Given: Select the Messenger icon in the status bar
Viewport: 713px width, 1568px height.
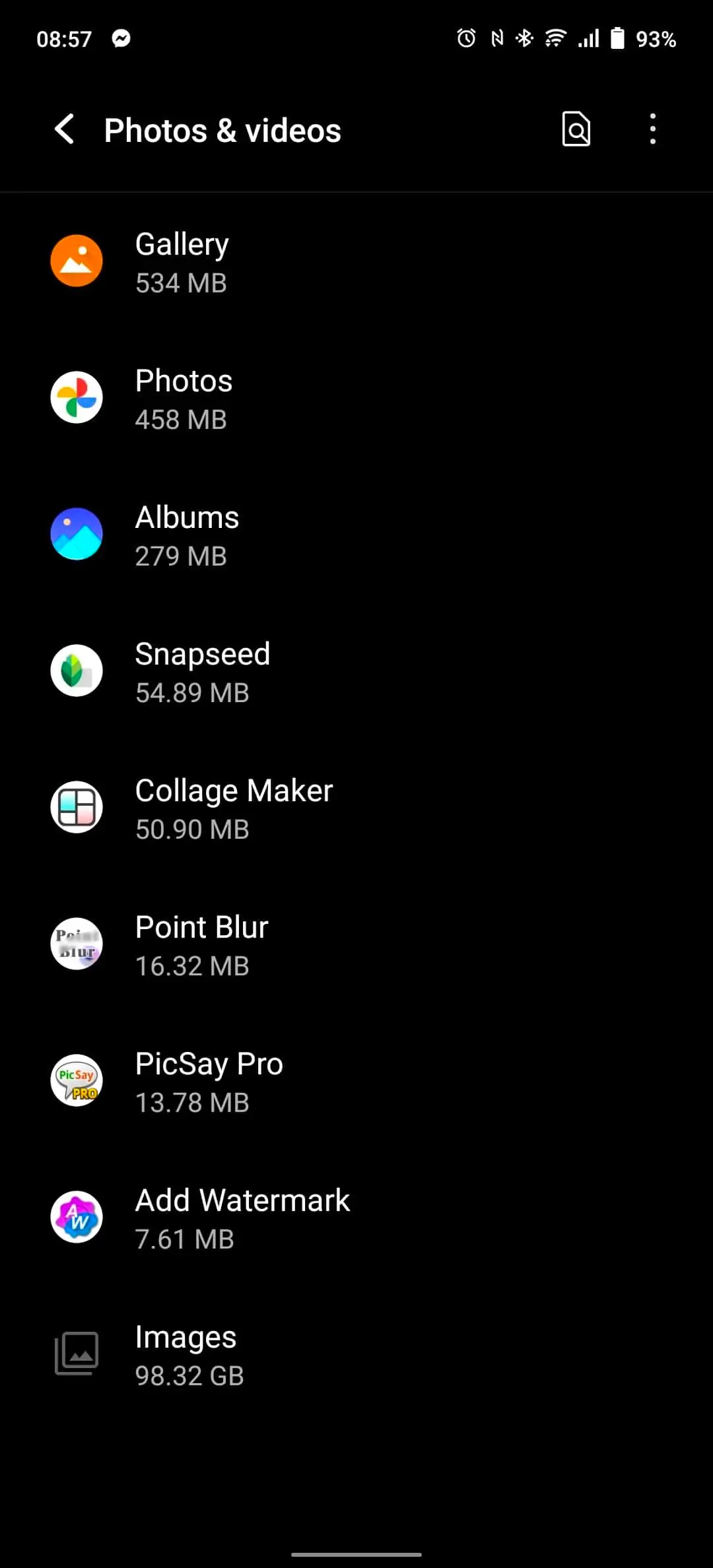Looking at the screenshot, I should (x=121, y=38).
